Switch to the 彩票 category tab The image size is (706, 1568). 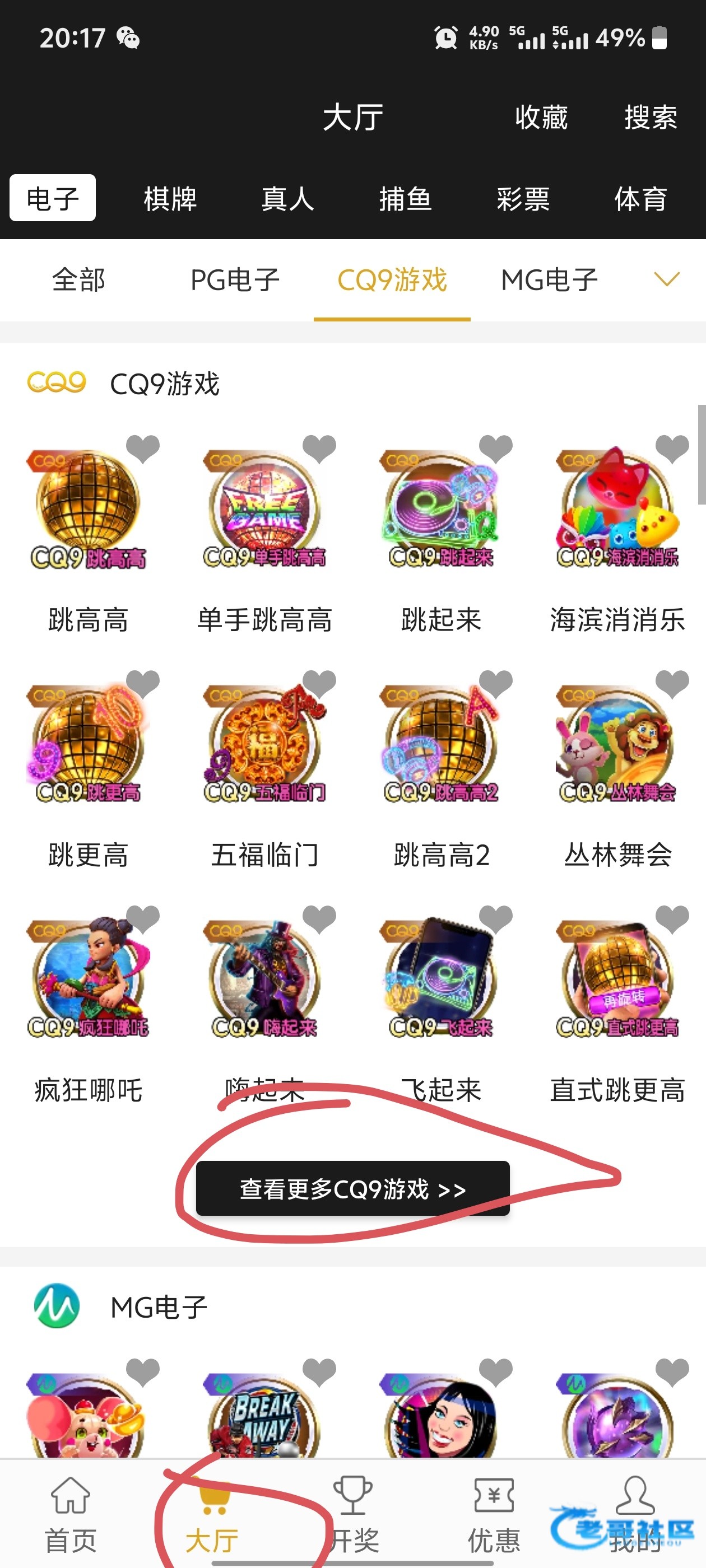[x=523, y=199]
